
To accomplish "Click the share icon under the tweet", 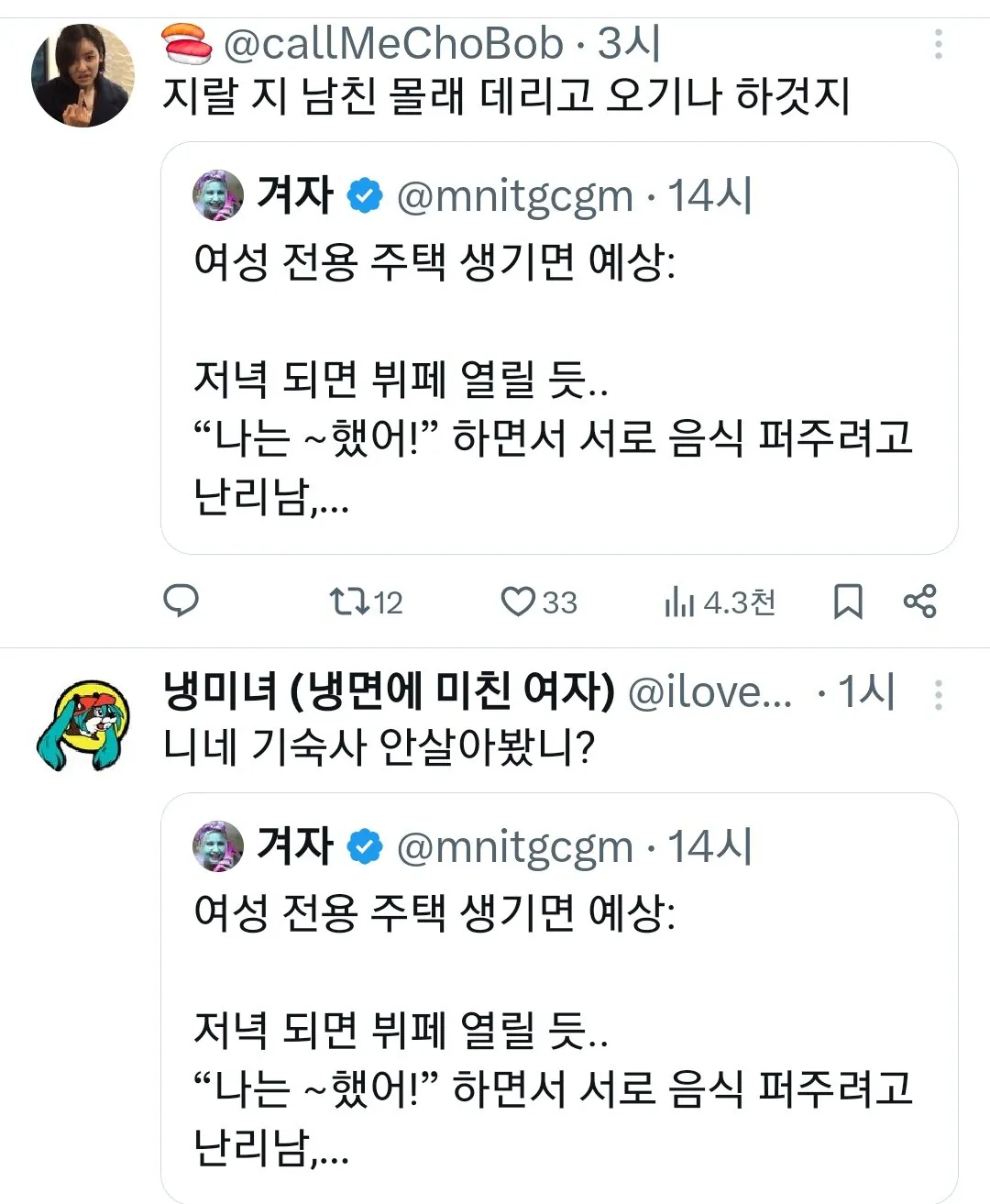I will 921,602.
